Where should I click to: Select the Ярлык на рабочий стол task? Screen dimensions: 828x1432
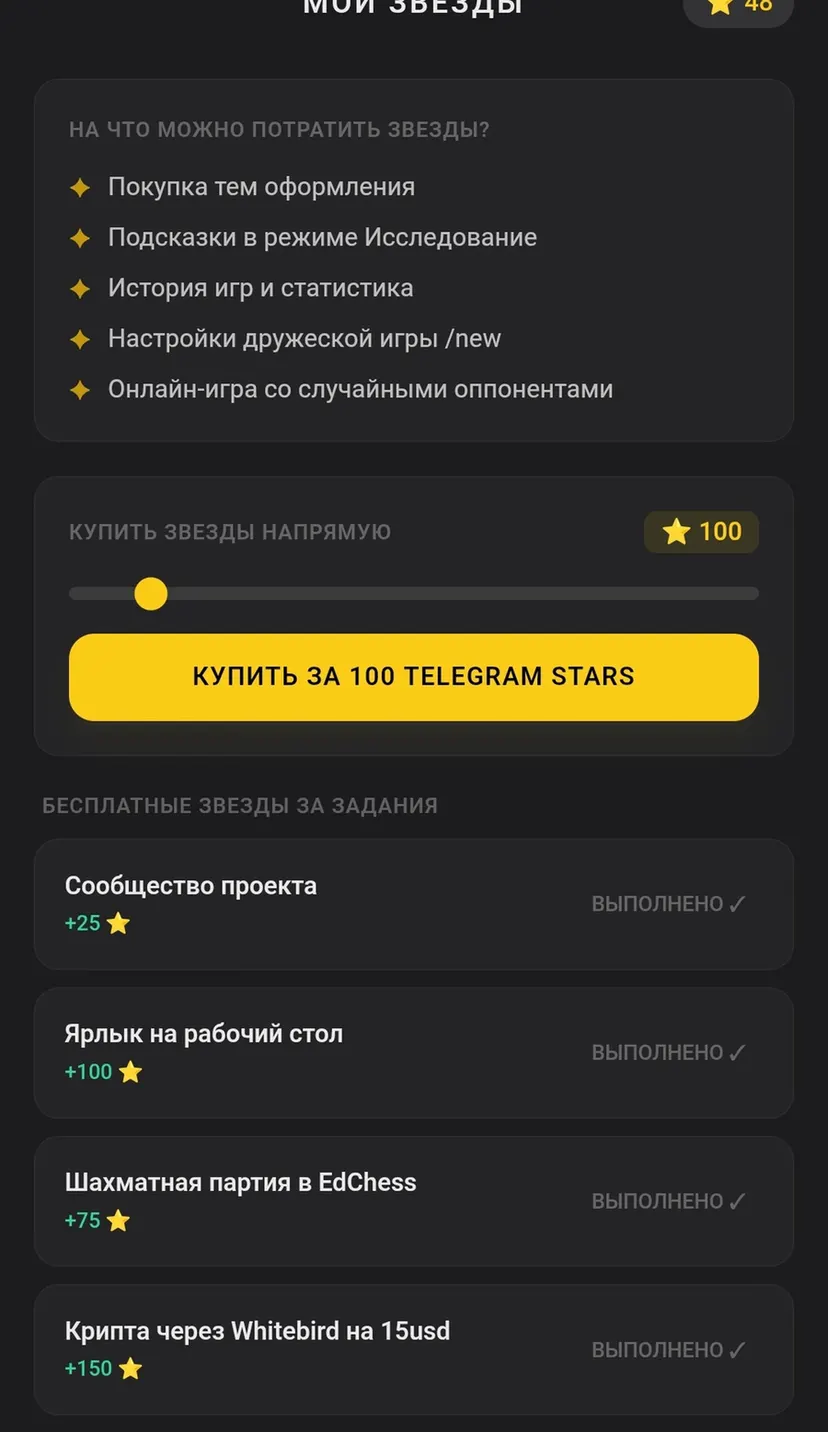[413, 1053]
